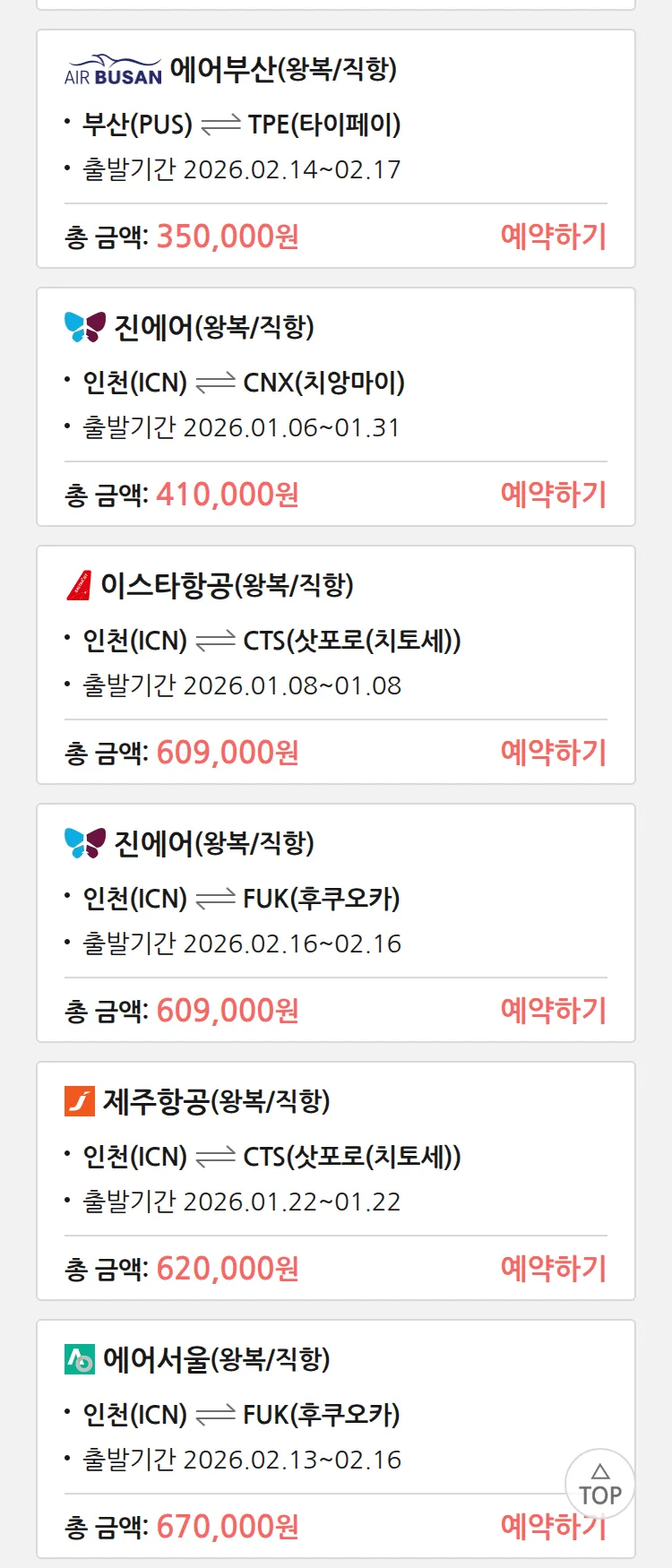
Task: Hit 예약하기 on the 에어서울 후쿠오카 card
Action: (x=529, y=1529)
